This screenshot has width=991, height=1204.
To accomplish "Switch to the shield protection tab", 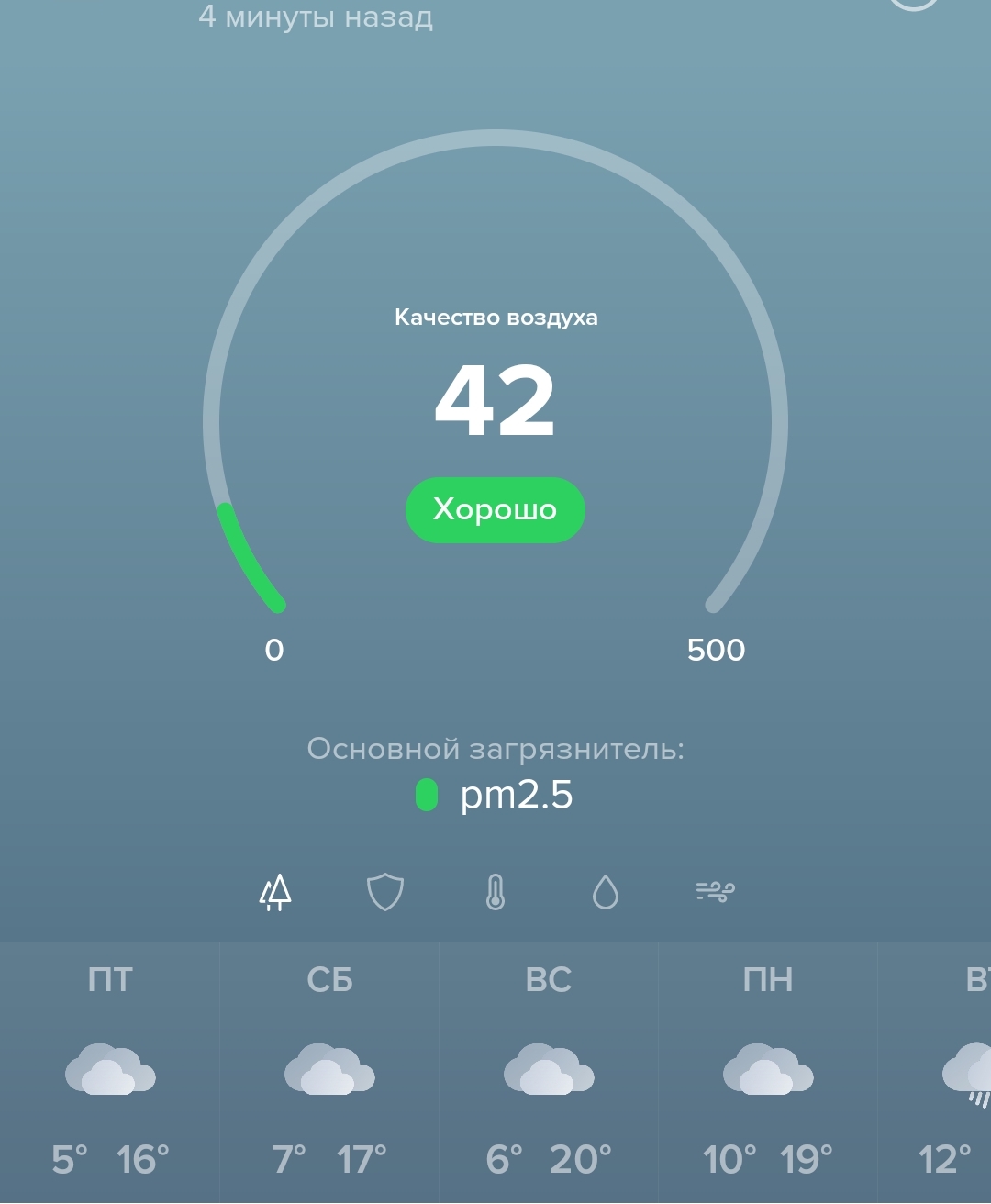I will pyautogui.click(x=385, y=892).
